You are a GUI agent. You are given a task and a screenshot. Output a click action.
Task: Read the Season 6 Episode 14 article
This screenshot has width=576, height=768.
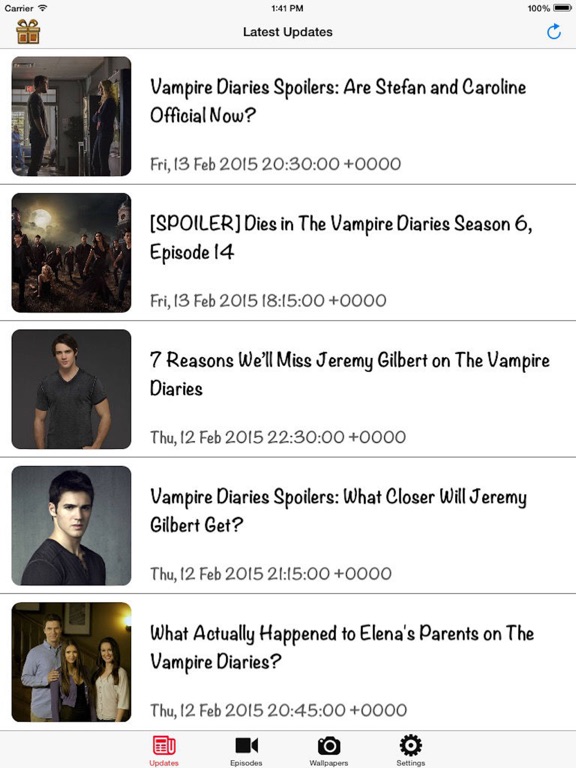pos(288,253)
